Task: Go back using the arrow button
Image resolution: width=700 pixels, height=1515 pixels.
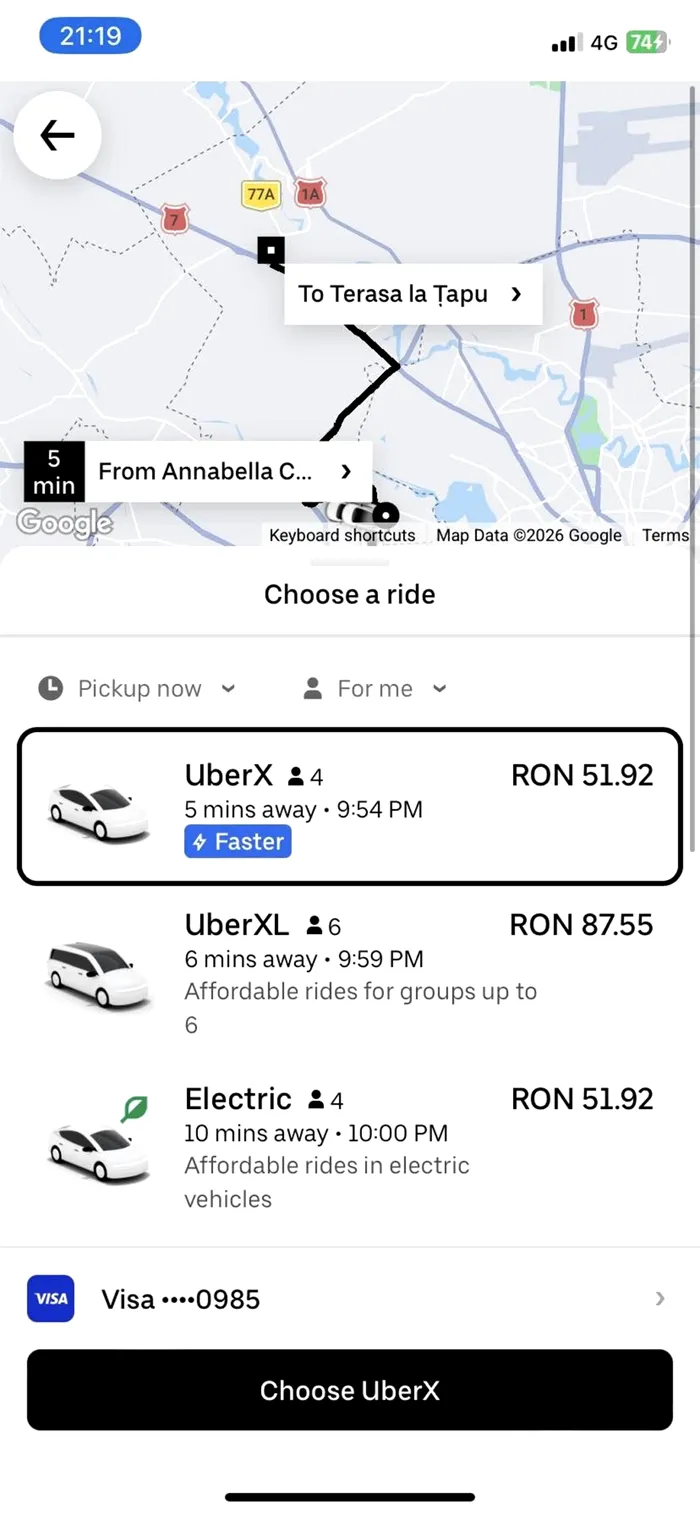Action: click(x=57, y=135)
